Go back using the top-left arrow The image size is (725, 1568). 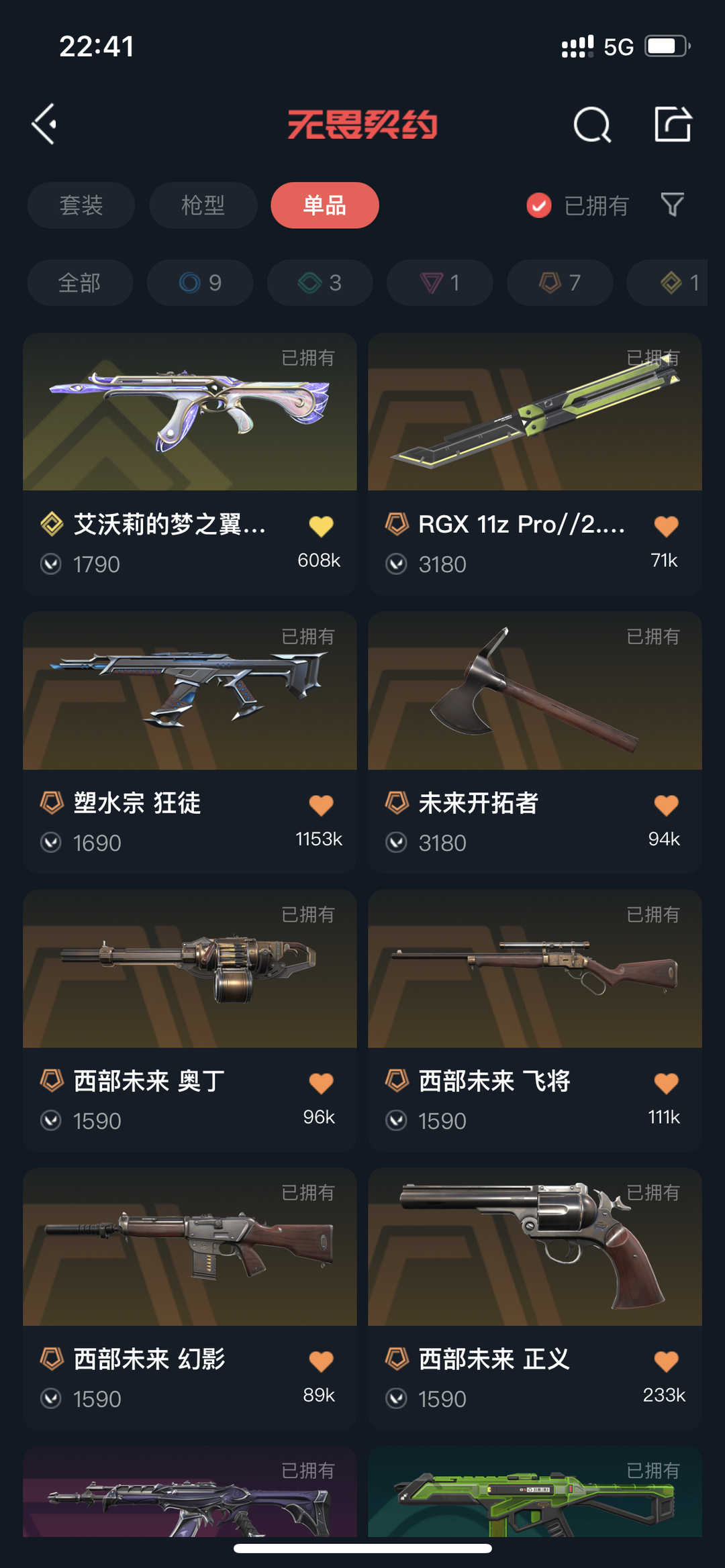[x=44, y=124]
